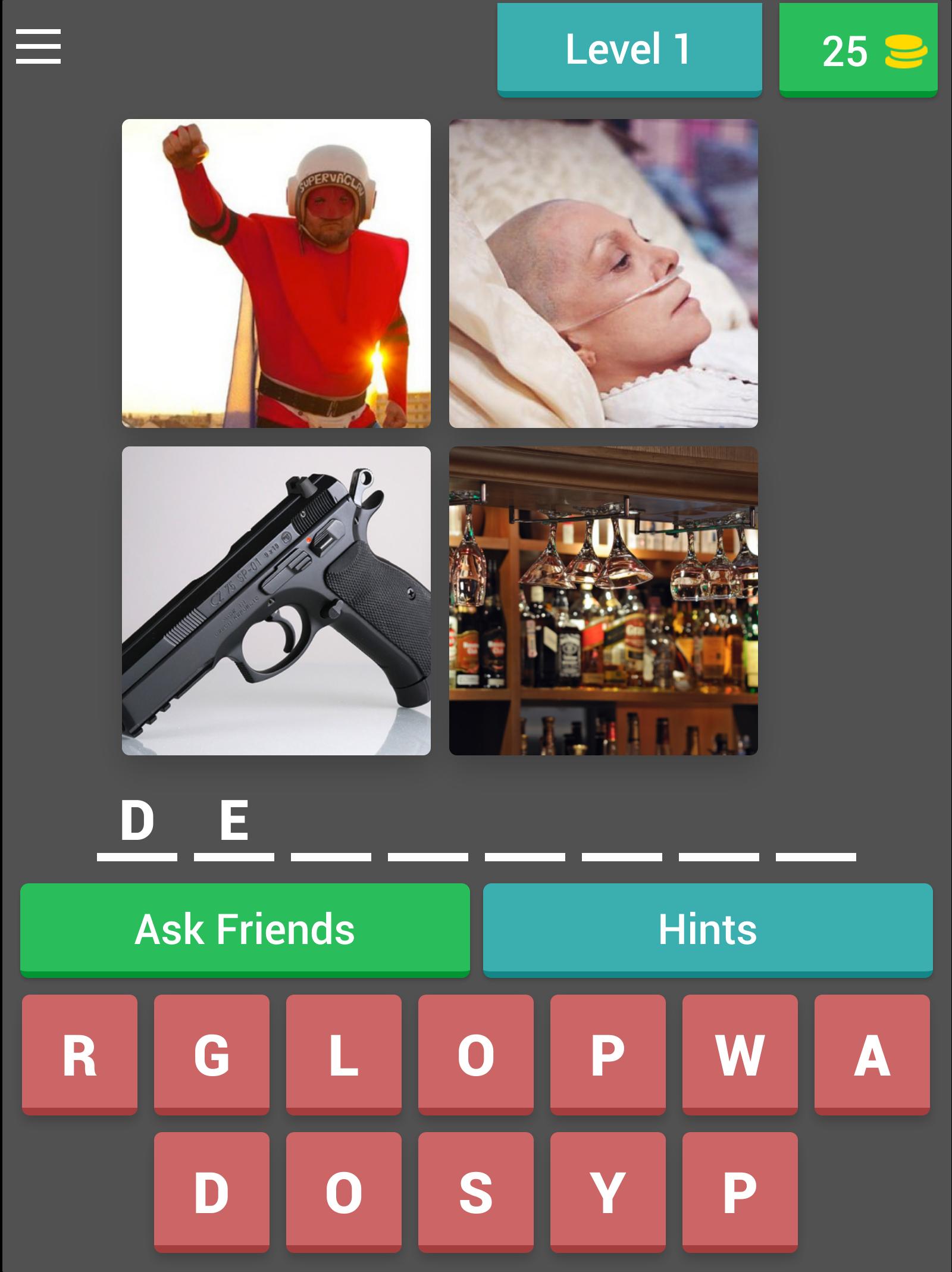This screenshot has width=952, height=1272.
Task: Open the hamburger menu
Action: [38, 46]
